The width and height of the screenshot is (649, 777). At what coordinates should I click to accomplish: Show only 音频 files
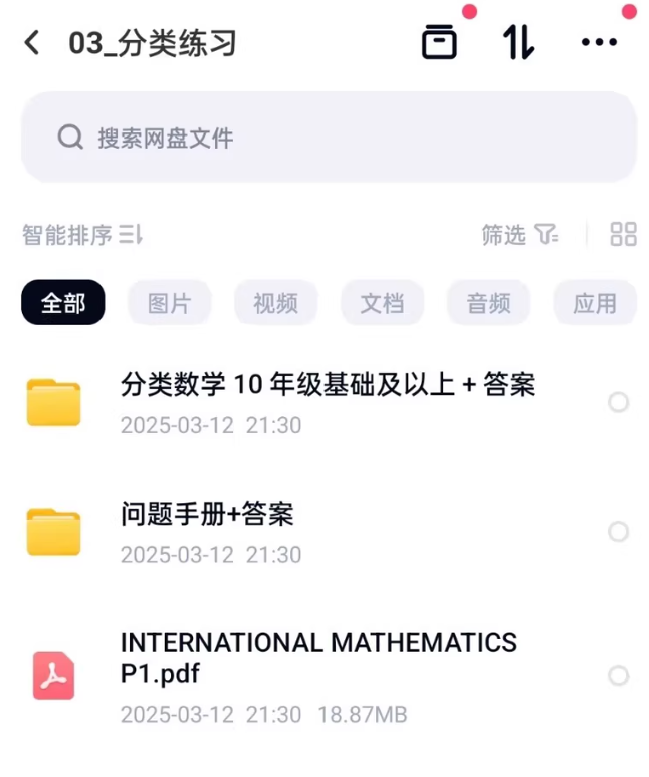tap(488, 303)
